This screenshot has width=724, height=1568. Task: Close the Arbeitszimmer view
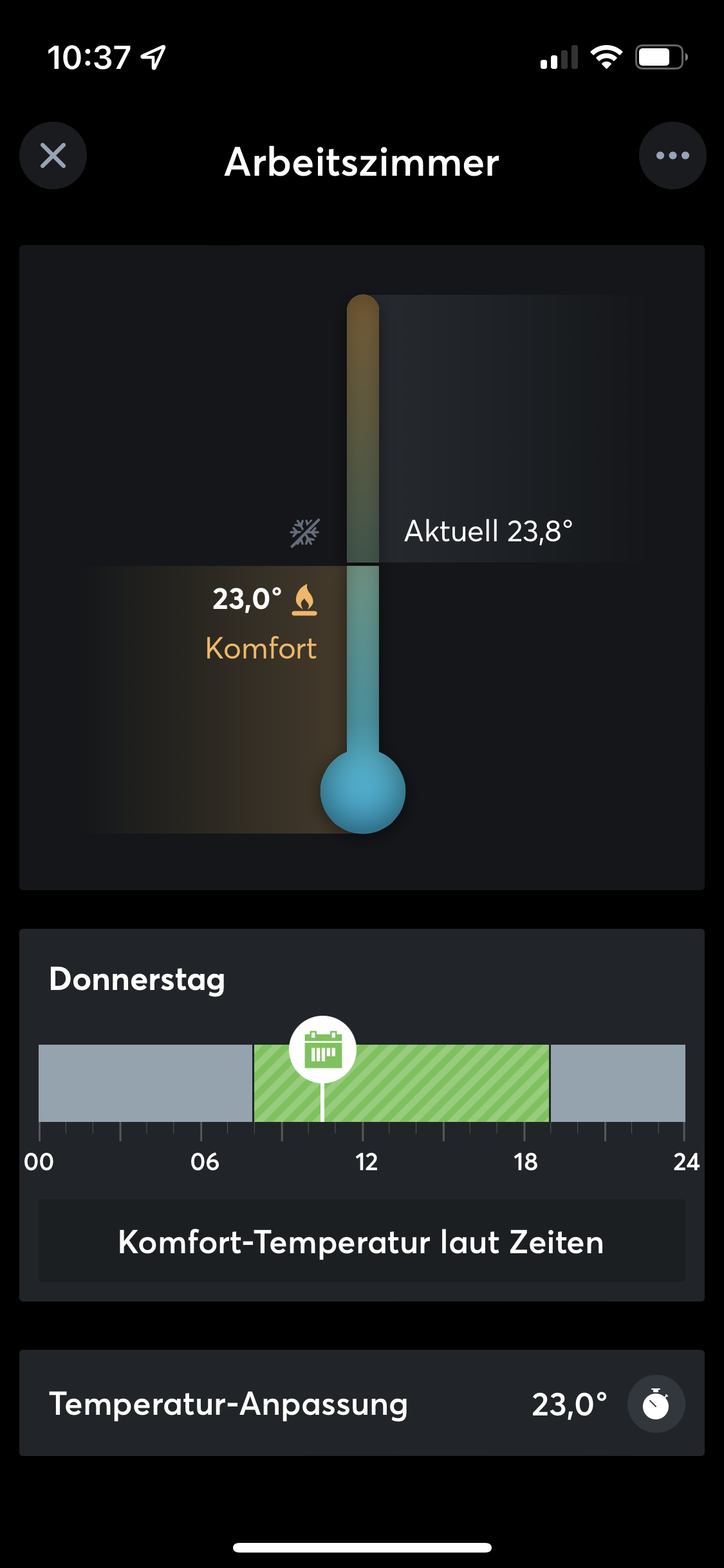53,156
